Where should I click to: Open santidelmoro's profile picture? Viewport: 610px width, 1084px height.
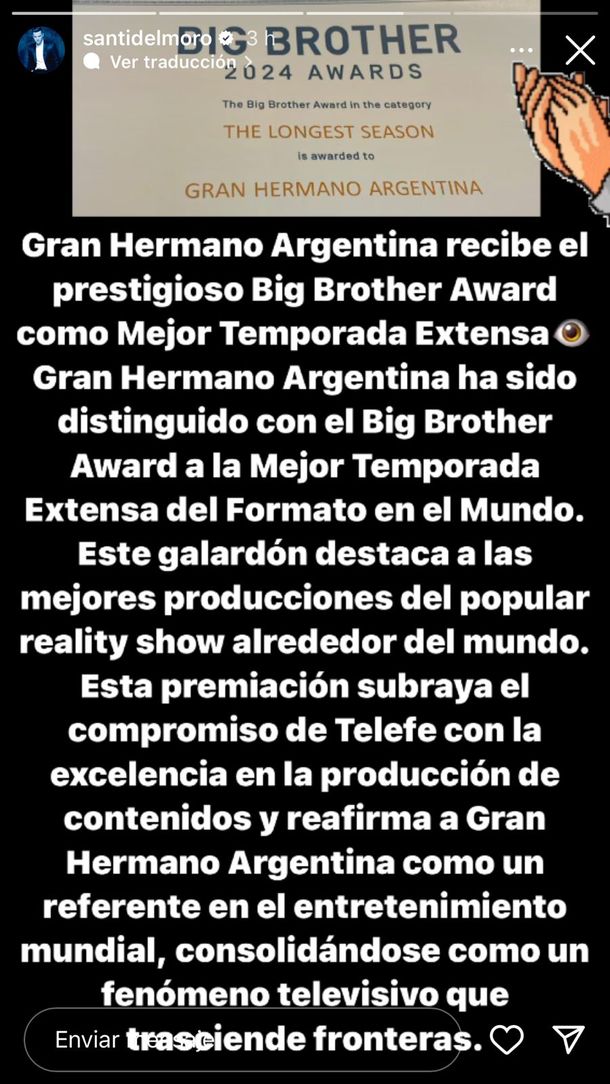[41, 50]
